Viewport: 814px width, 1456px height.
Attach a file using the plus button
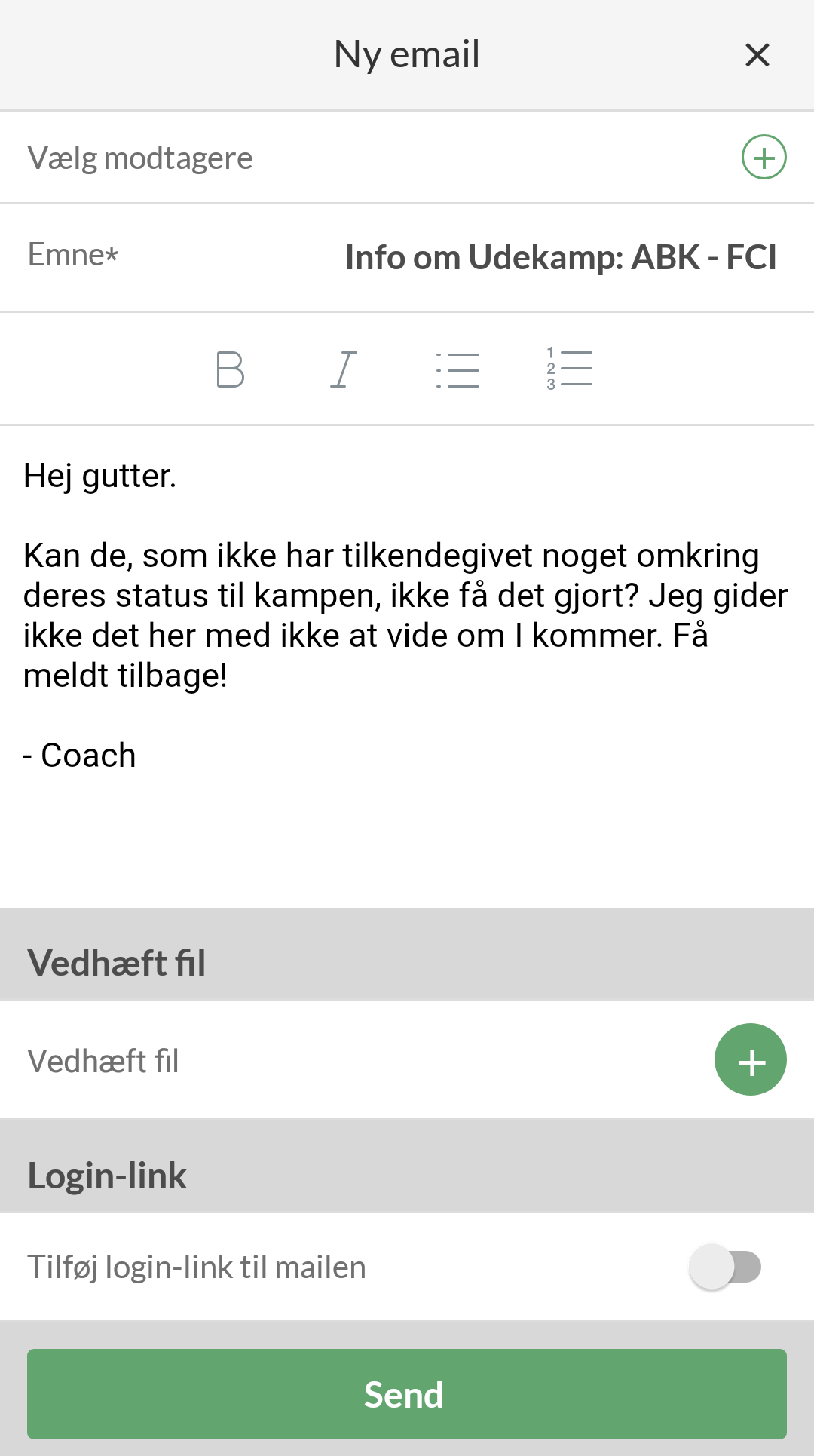tap(750, 1059)
